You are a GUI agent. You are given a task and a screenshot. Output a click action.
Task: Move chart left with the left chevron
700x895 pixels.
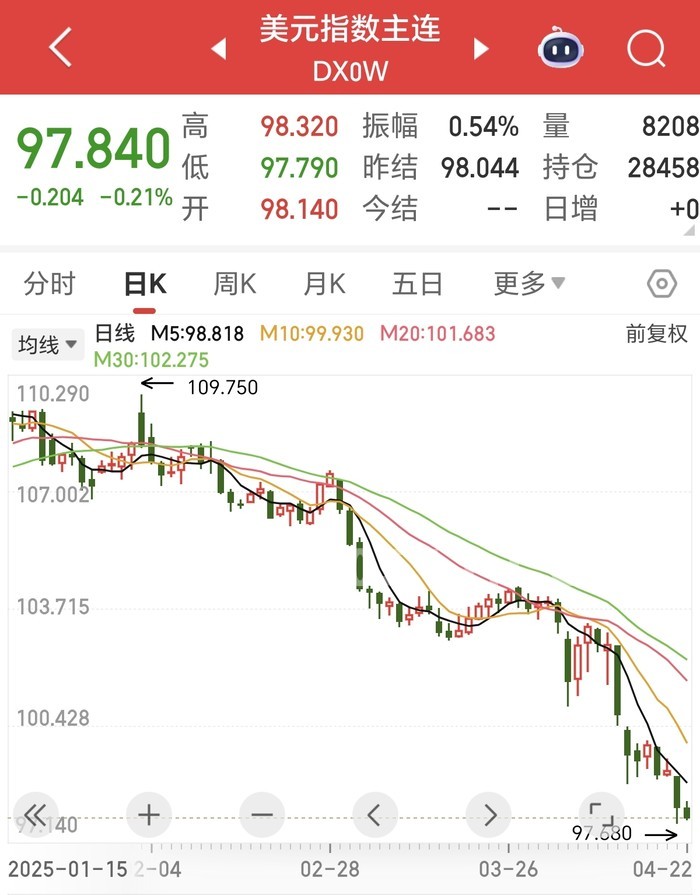(x=375, y=813)
